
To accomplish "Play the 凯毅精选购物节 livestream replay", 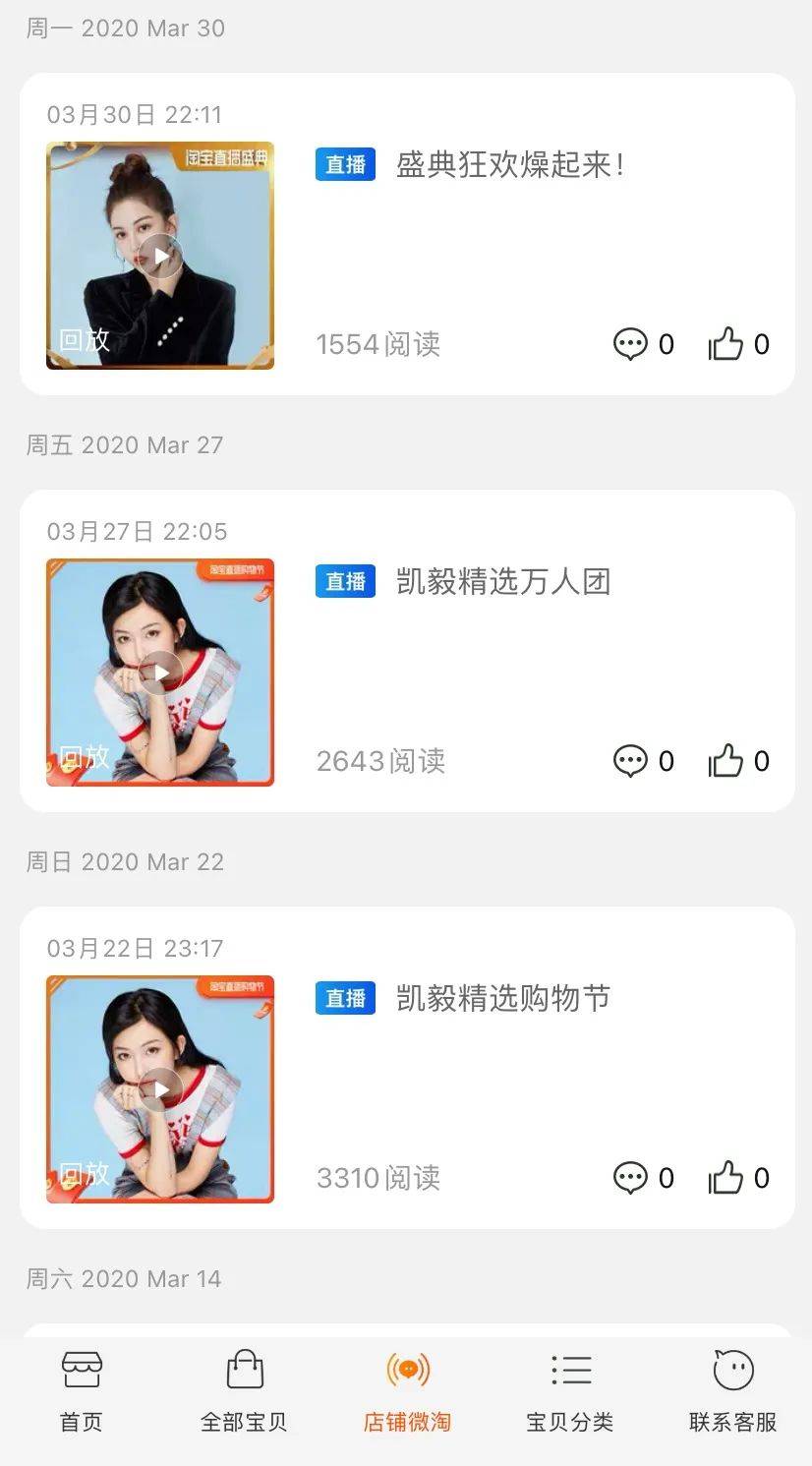I will [x=160, y=1089].
